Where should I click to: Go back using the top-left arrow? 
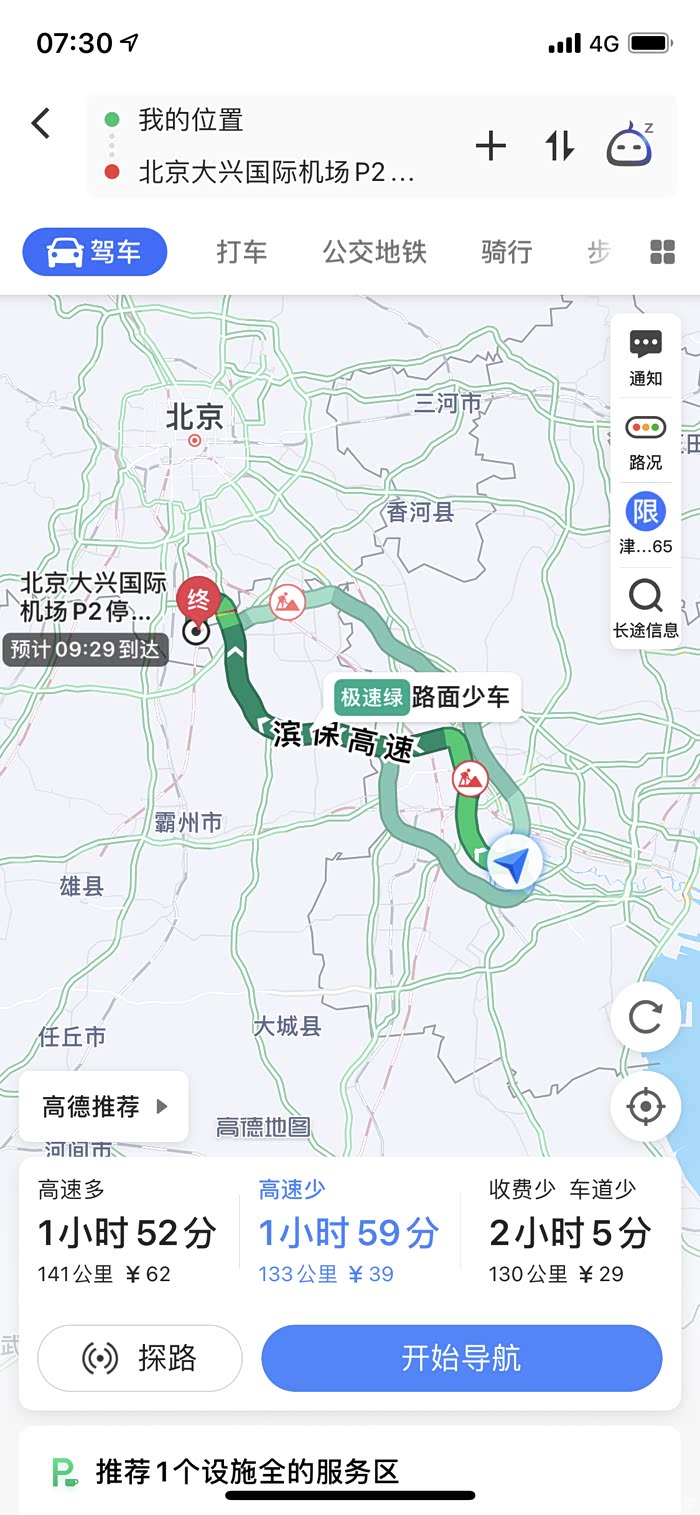(x=41, y=123)
